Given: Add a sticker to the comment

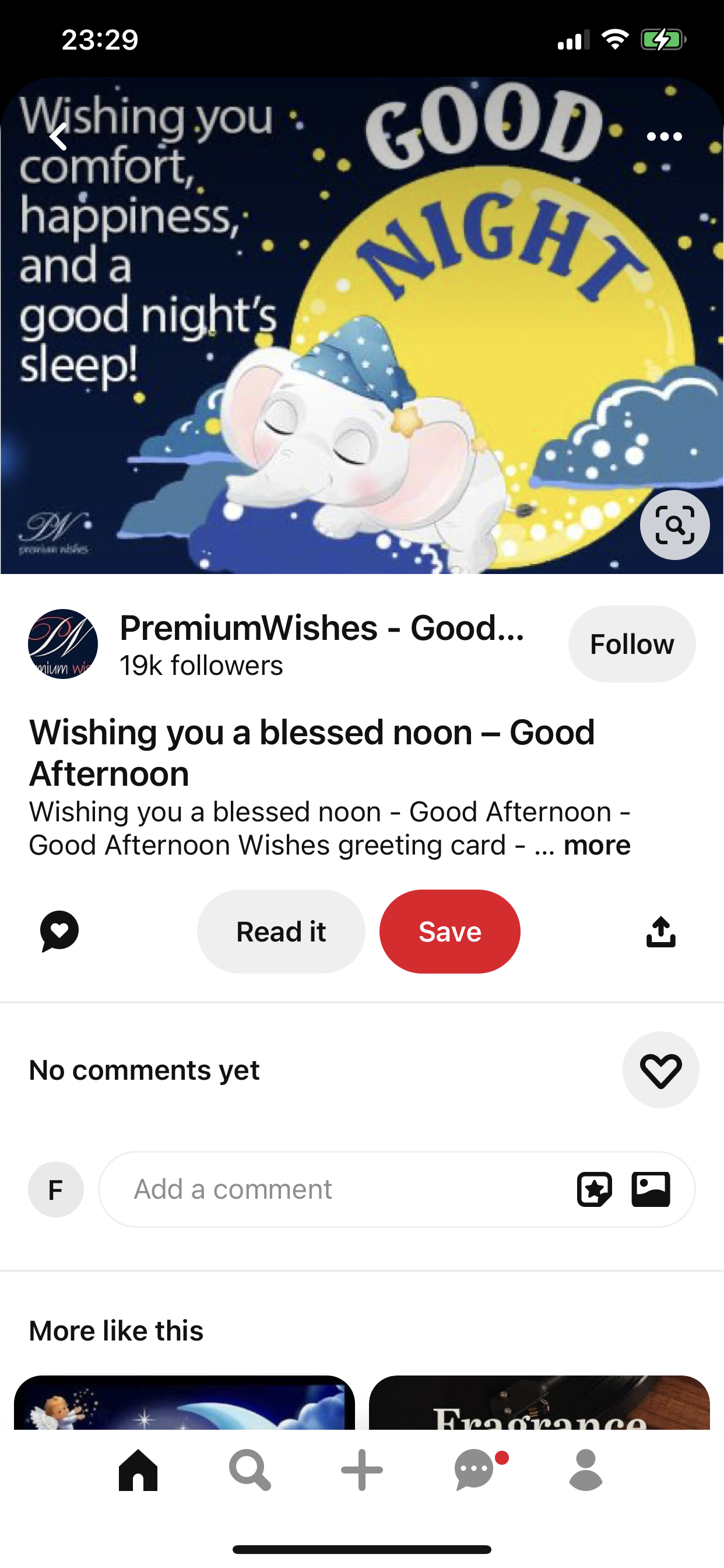Looking at the screenshot, I should 594,1189.
